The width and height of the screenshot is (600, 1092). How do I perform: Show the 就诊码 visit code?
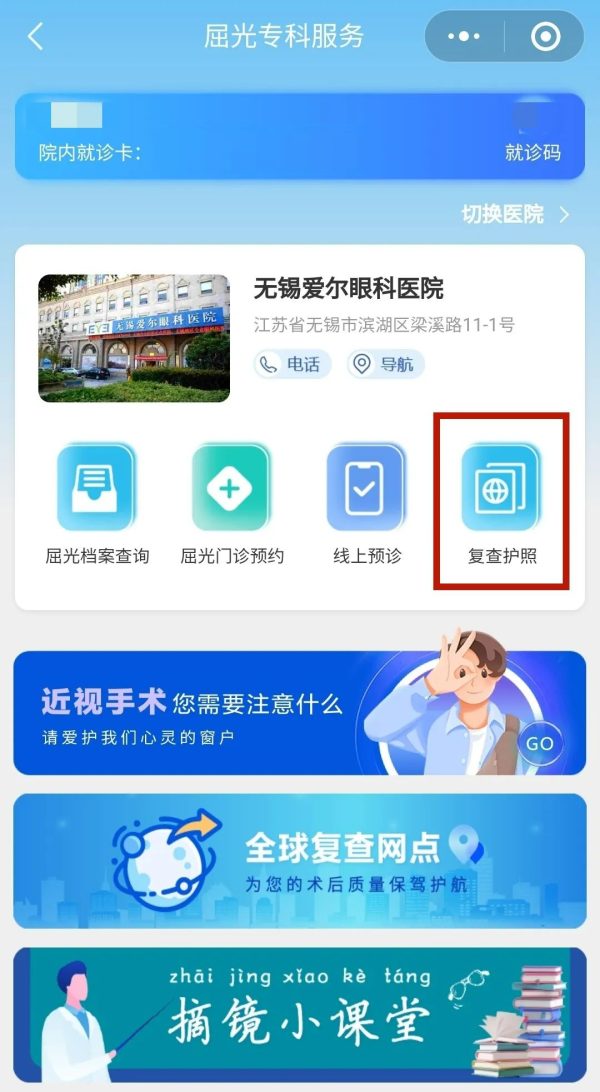(x=532, y=152)
